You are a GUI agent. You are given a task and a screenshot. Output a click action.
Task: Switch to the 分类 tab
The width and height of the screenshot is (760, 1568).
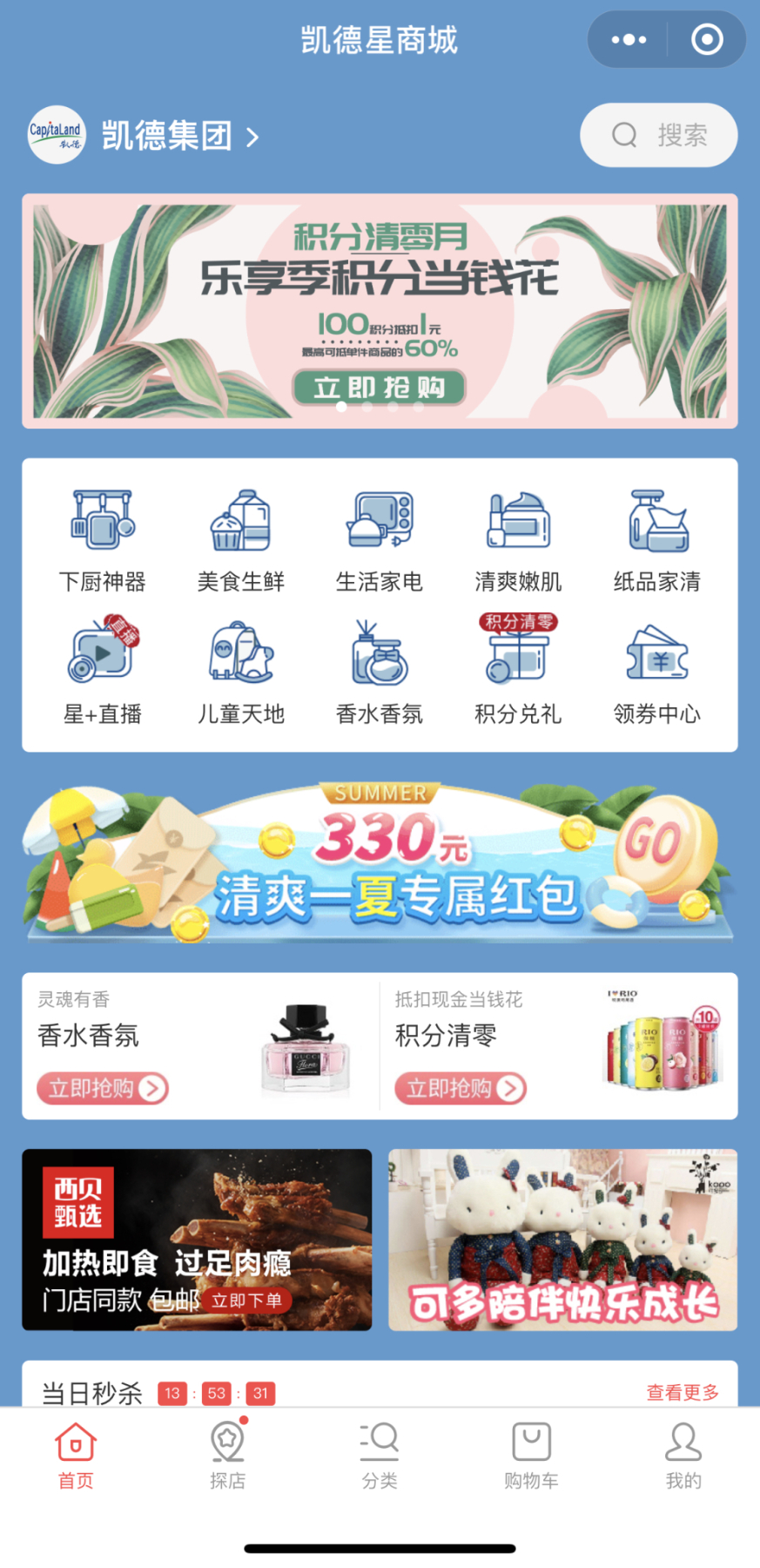pyautogui.click(x=380, y=1453)
